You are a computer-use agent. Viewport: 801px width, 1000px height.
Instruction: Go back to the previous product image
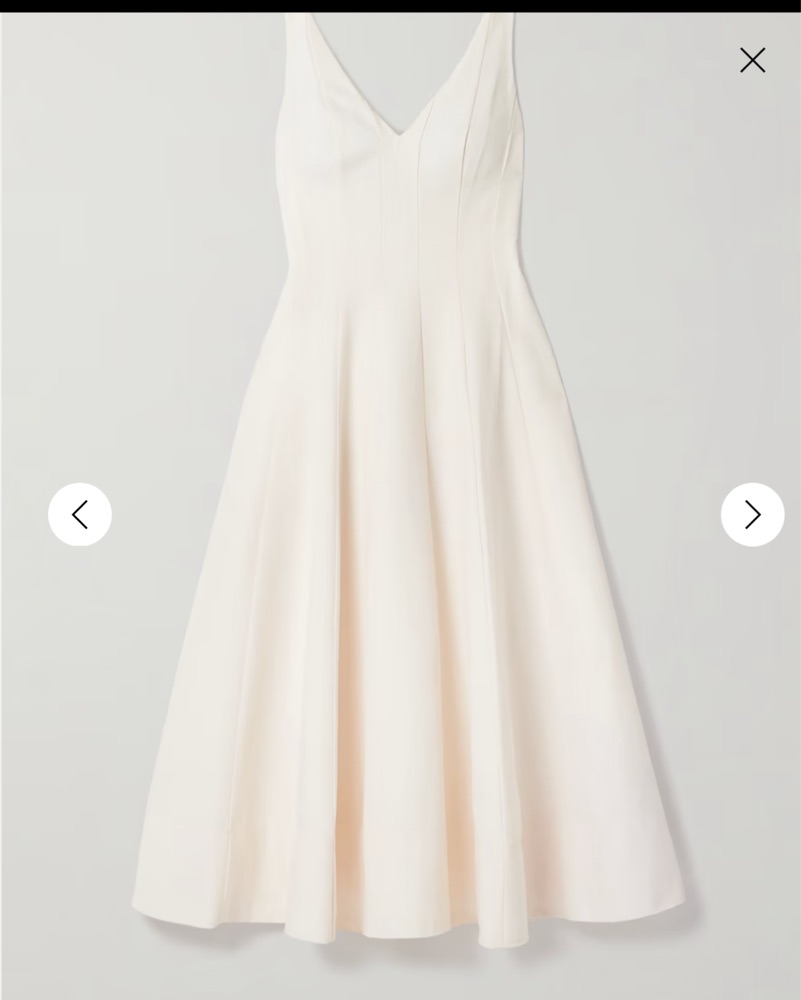click(x=80, y=514)
